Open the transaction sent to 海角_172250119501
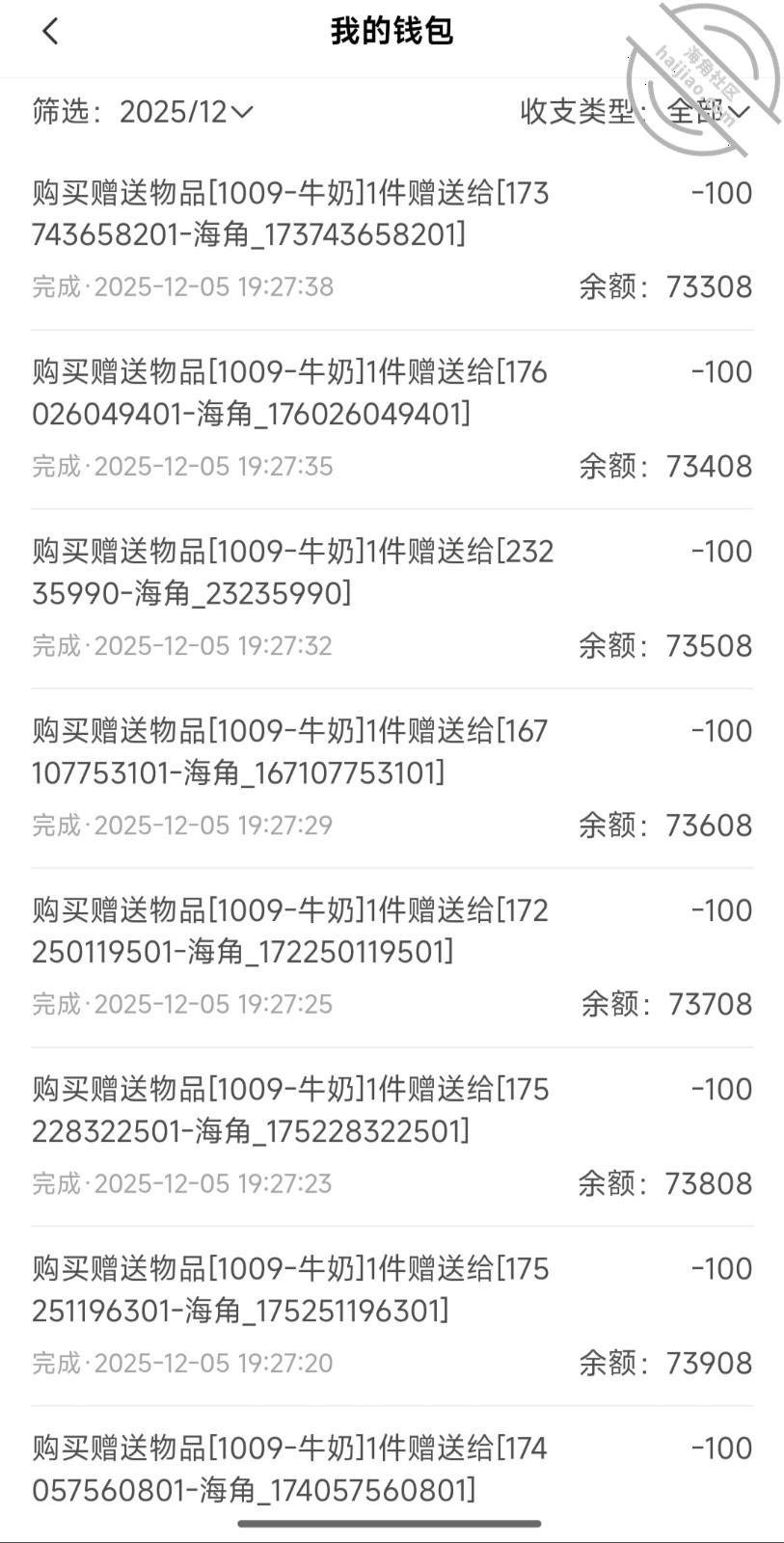Image resolution: width=784 pixels, height=1543 pixels. pos(288,932)
